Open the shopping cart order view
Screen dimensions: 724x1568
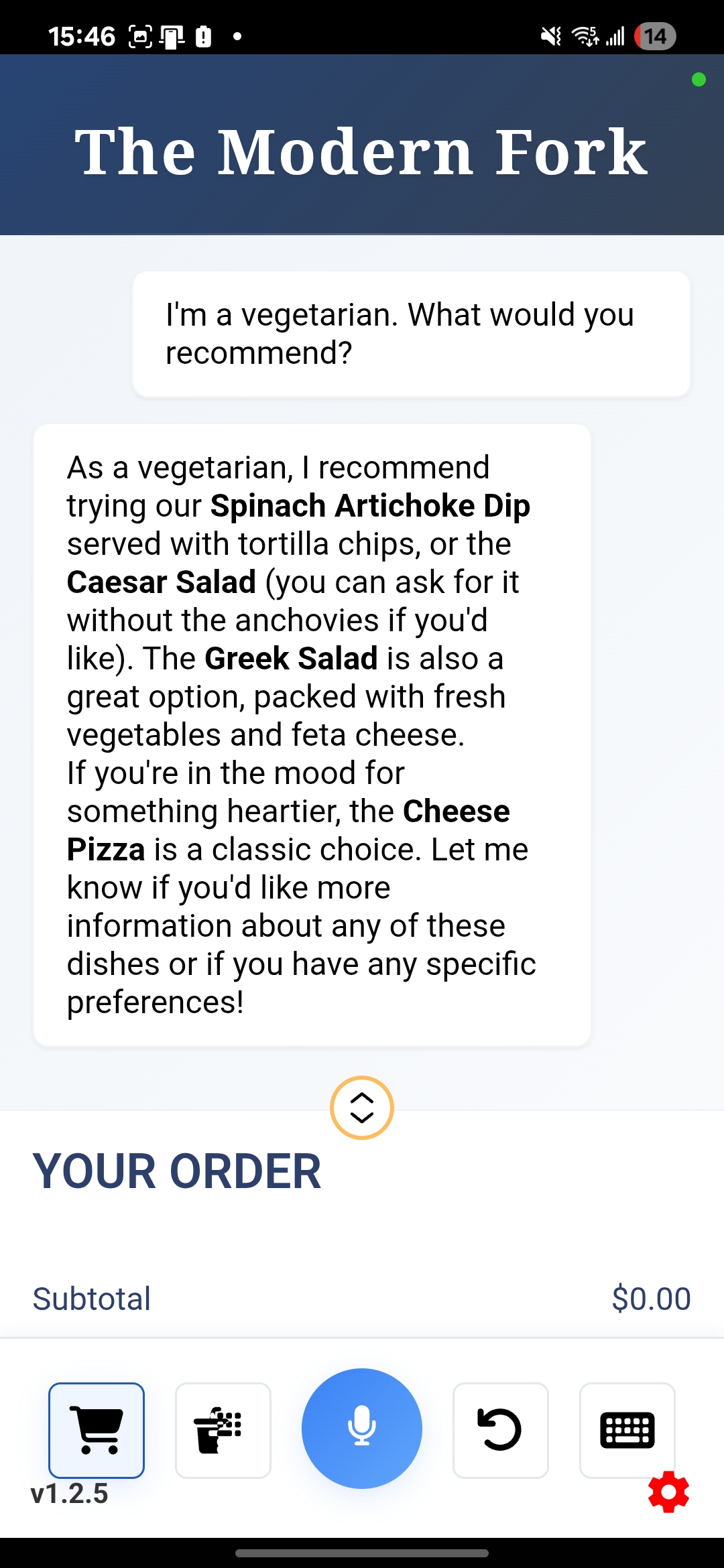click(x=97, y=1428)
